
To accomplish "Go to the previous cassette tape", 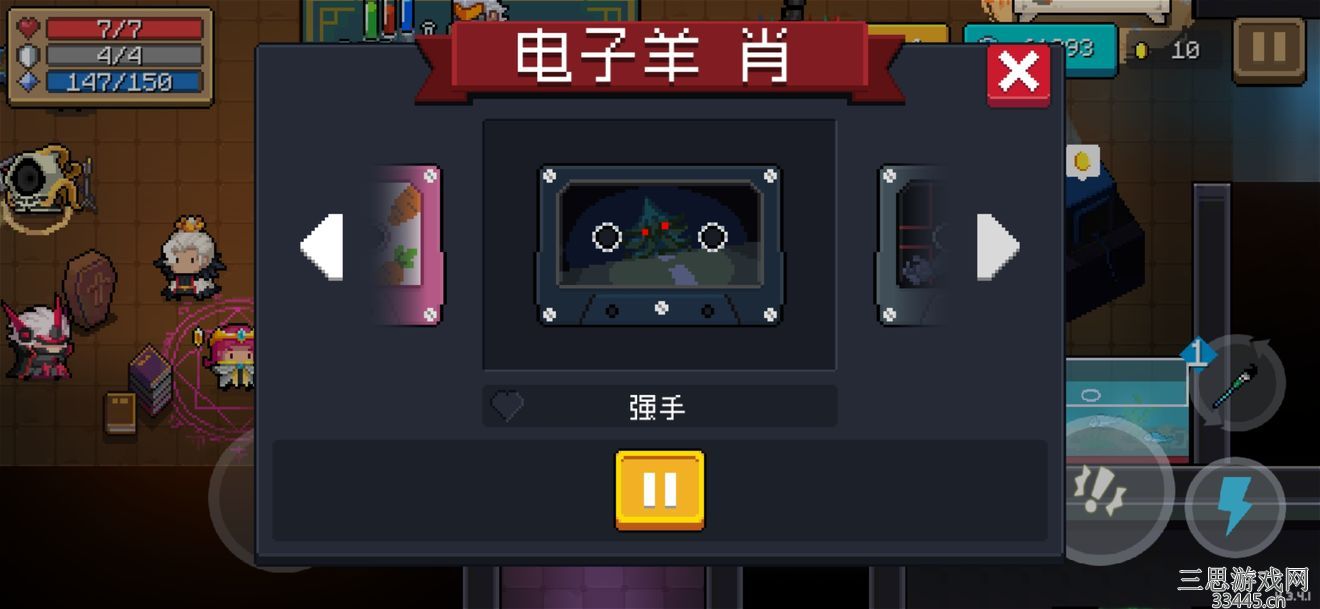I will (322, 246).
